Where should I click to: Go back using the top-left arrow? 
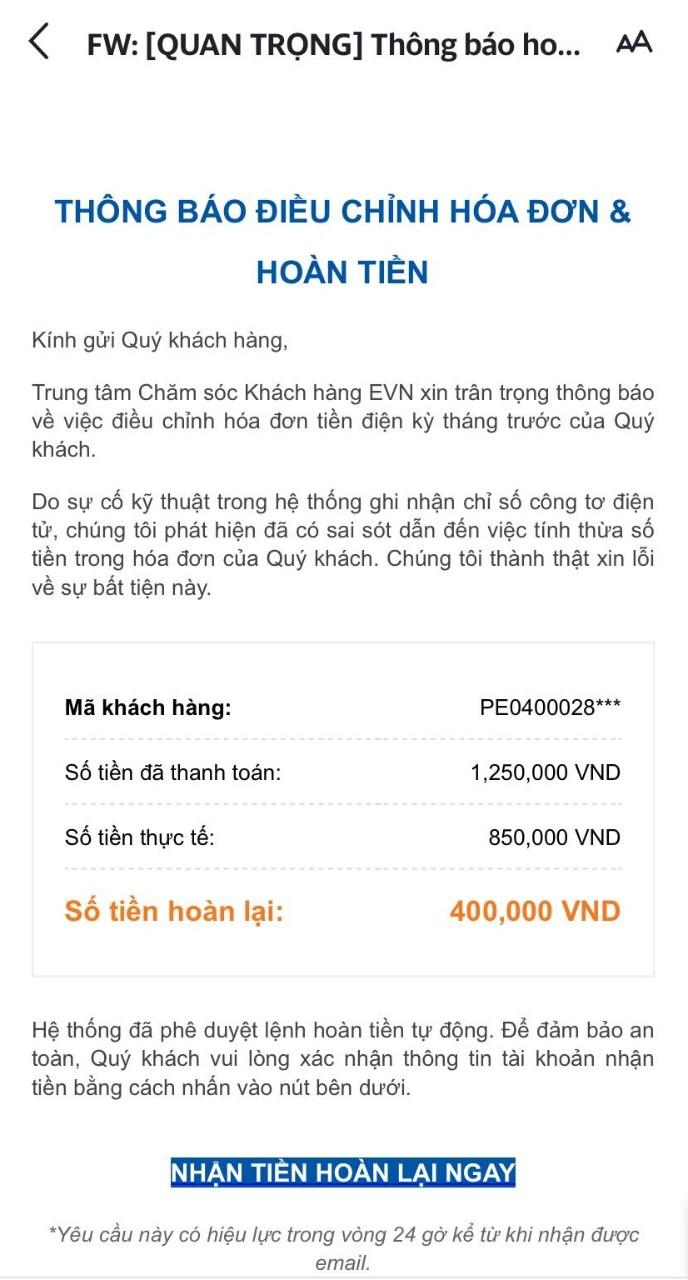39,42
